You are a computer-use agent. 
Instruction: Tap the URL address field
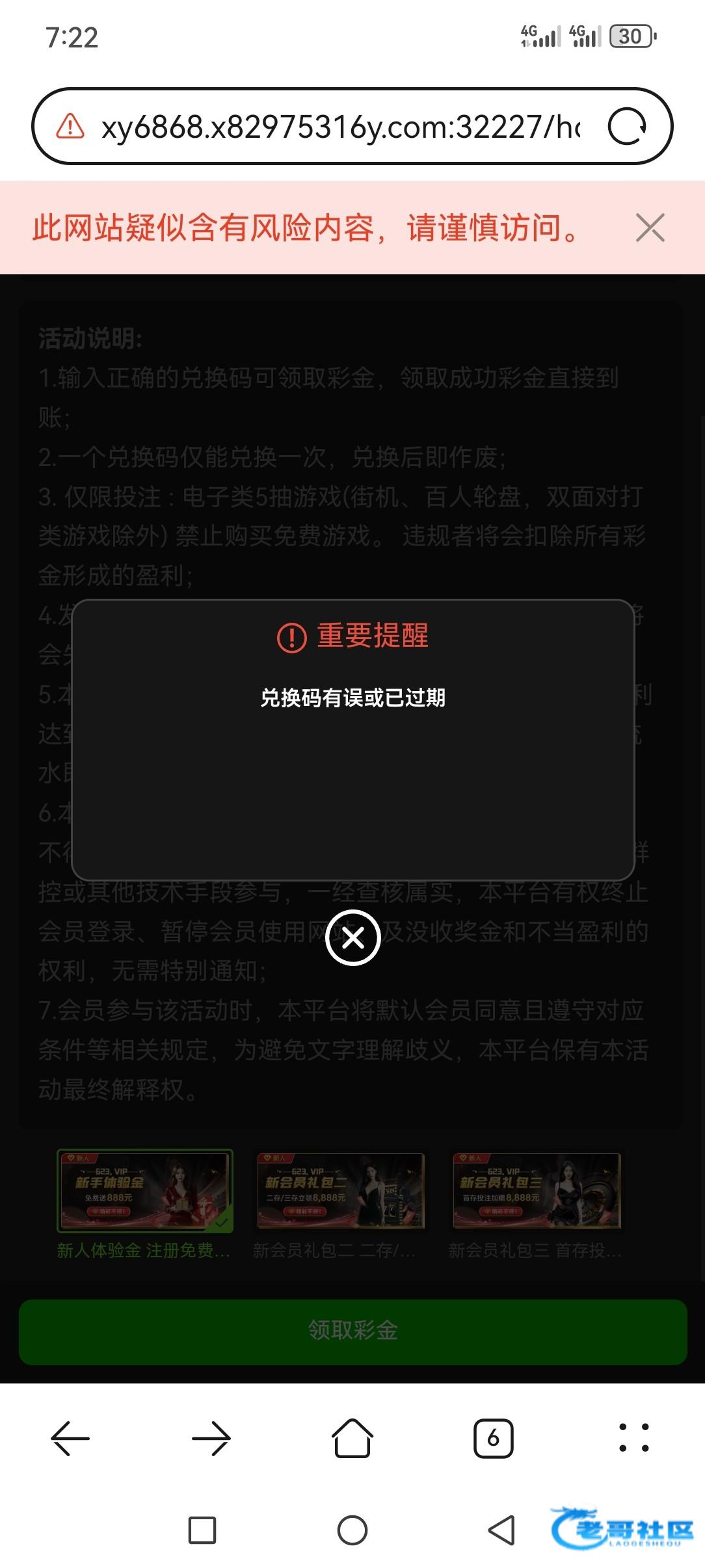click(338, 126)
